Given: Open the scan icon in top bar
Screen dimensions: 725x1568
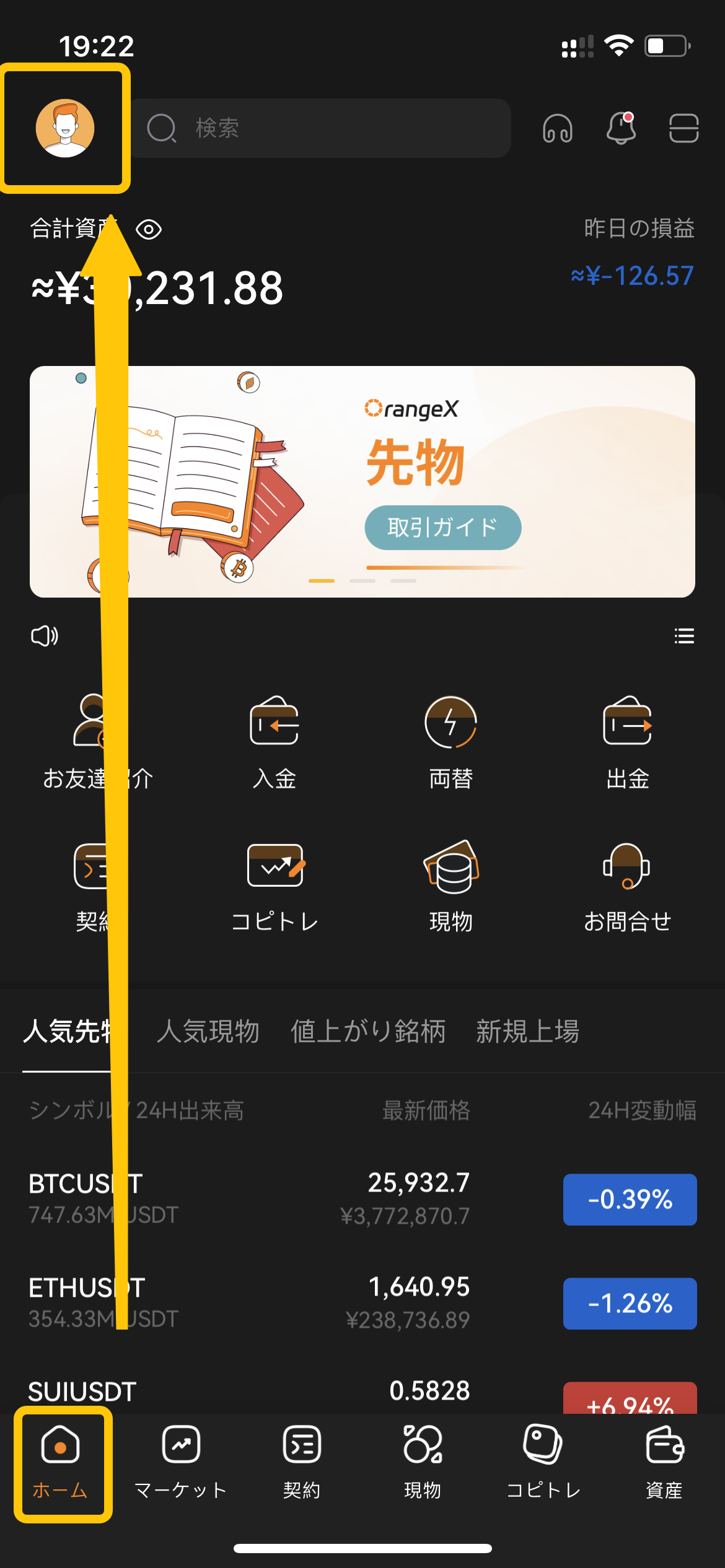Looking at the screenshot, I should [x=684, y=128].
